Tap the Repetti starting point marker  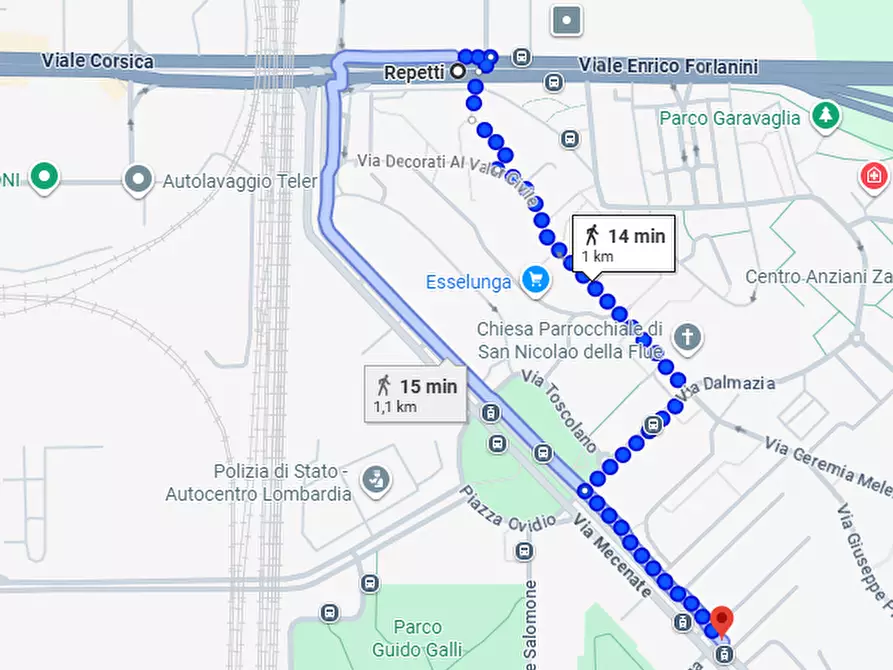point(458,71)
